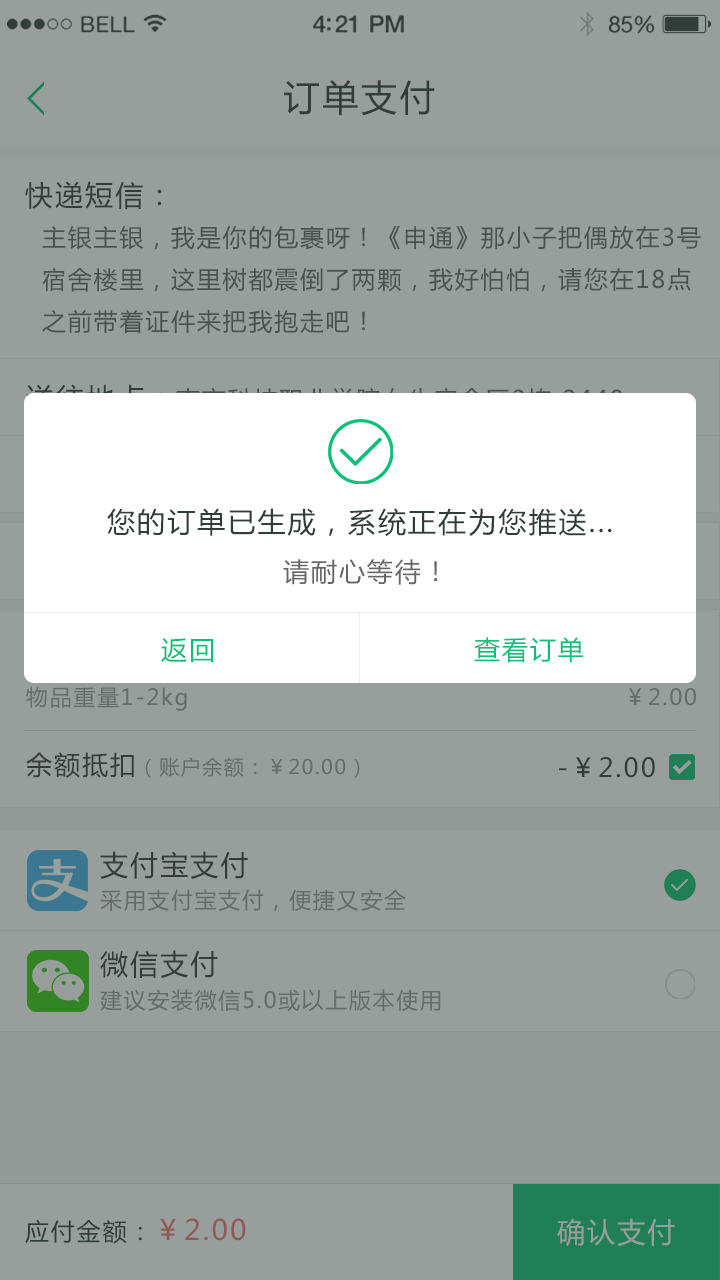The height and width of the screenshot is (1280, 720).
Task: Select 支付宝支付 as payment method
Action: [679, 884]
